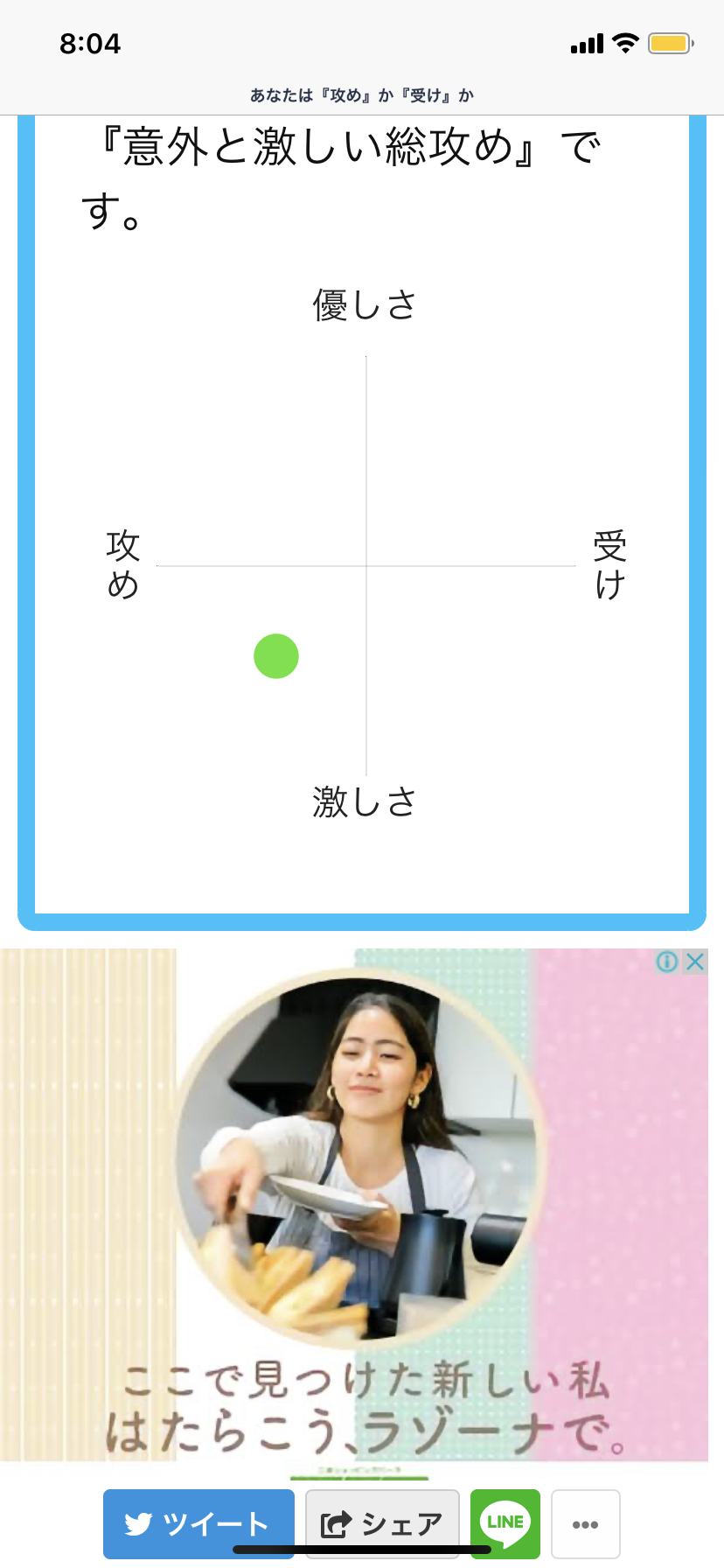The height and width of the screenshot is (1568, 724).
Task: Open the ad info icon
Action: [667, 962]
